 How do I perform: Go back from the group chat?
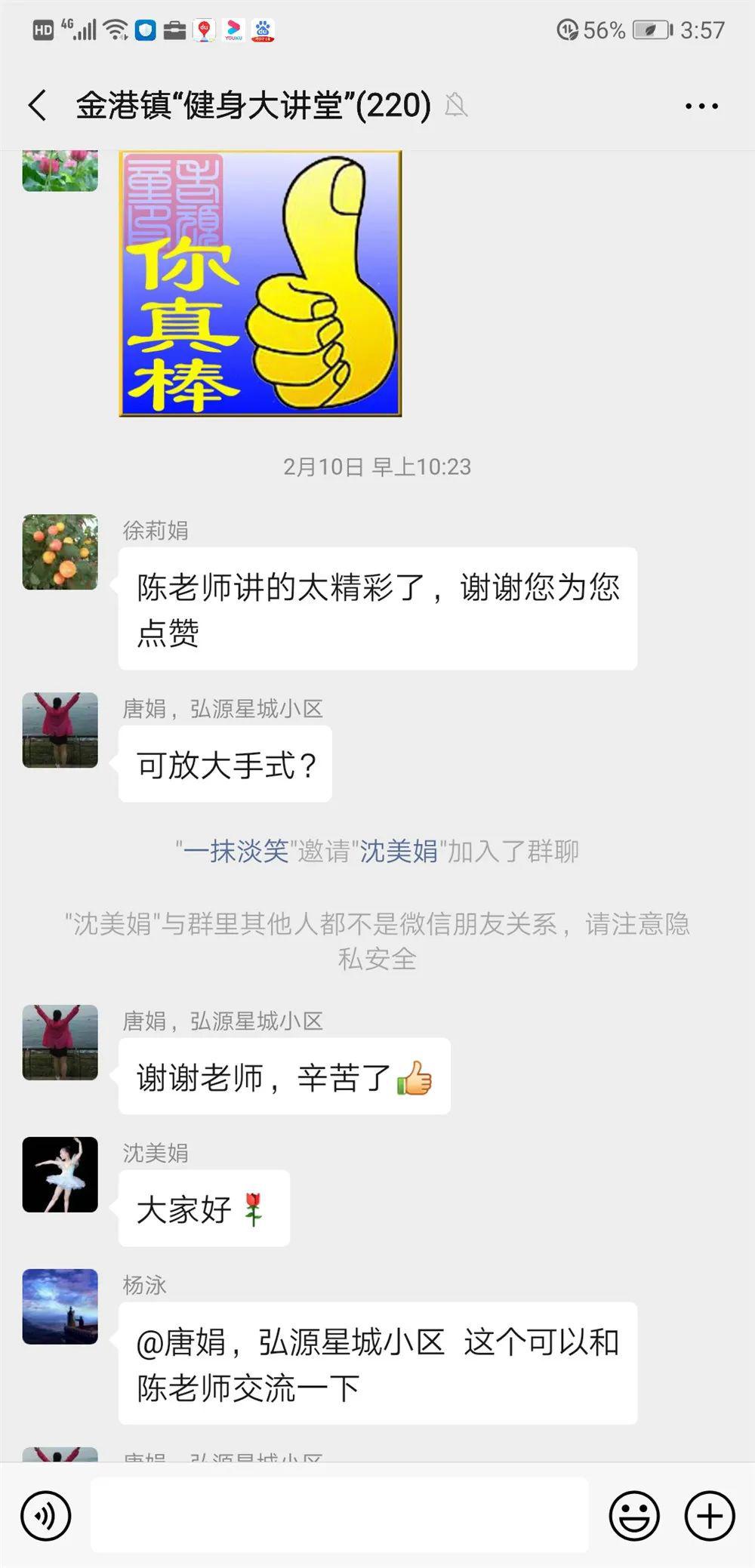[38, 106]
